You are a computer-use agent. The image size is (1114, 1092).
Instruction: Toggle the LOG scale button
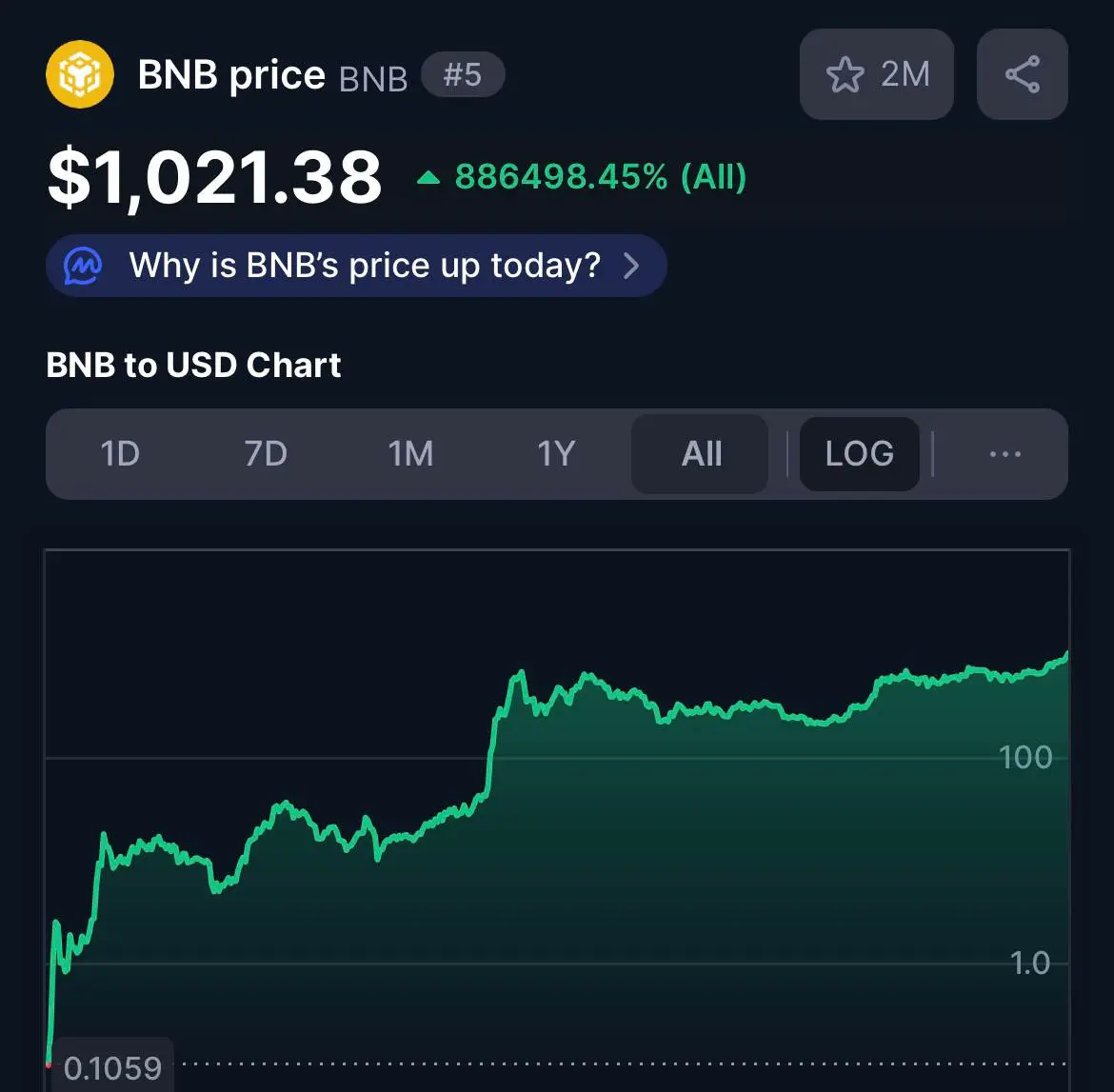[x=859, y=454]
